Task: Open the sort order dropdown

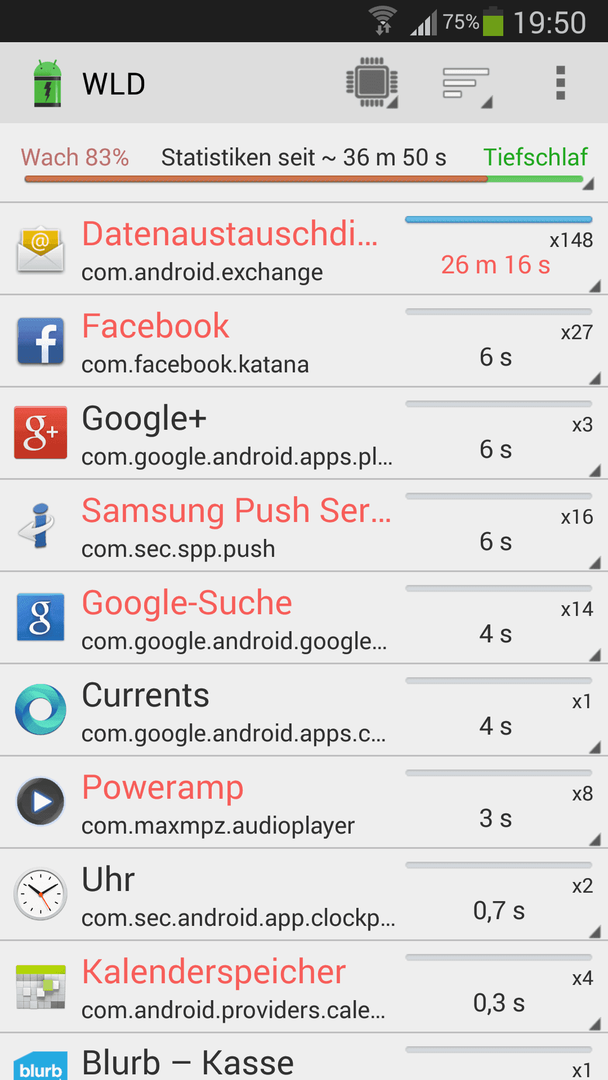Action: point(467,84)
